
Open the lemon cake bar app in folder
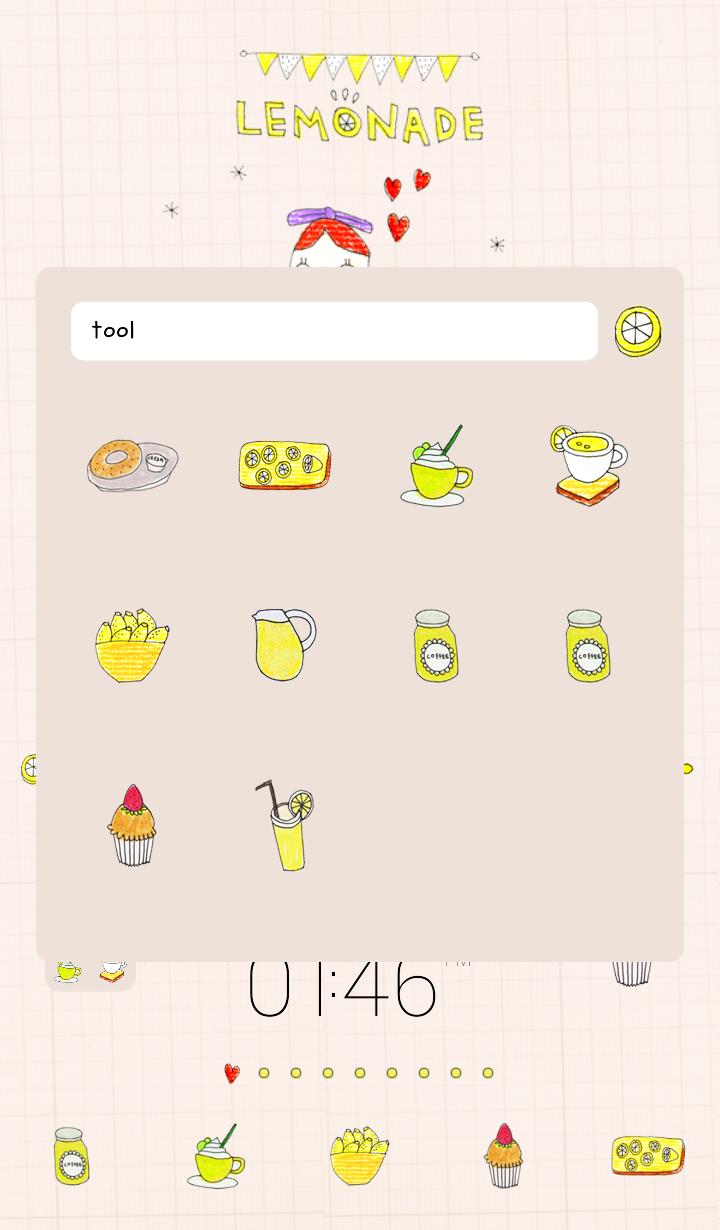click(285, 466)
